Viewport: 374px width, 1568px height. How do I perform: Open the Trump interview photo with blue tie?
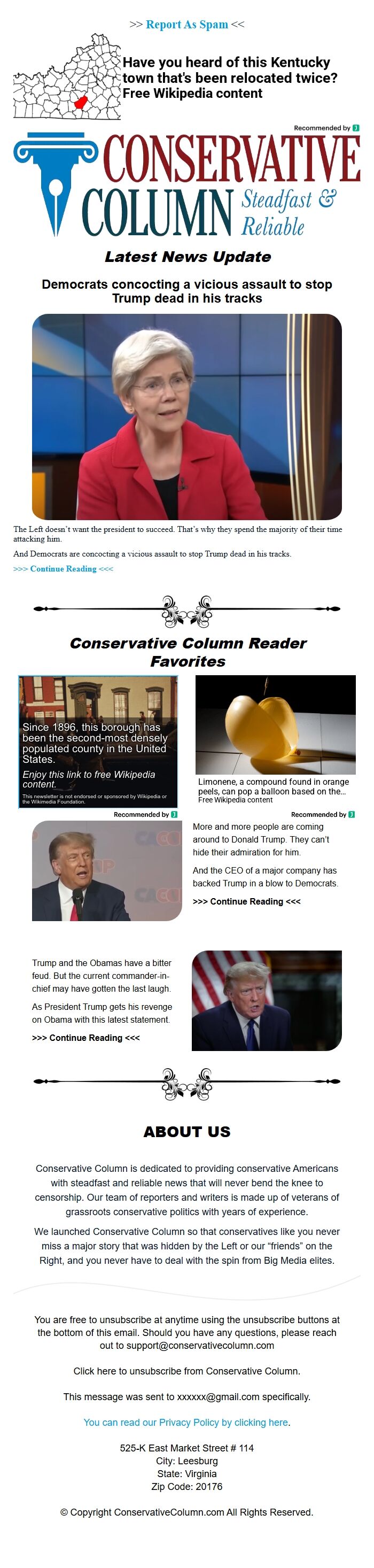(x=267, y=1000)
